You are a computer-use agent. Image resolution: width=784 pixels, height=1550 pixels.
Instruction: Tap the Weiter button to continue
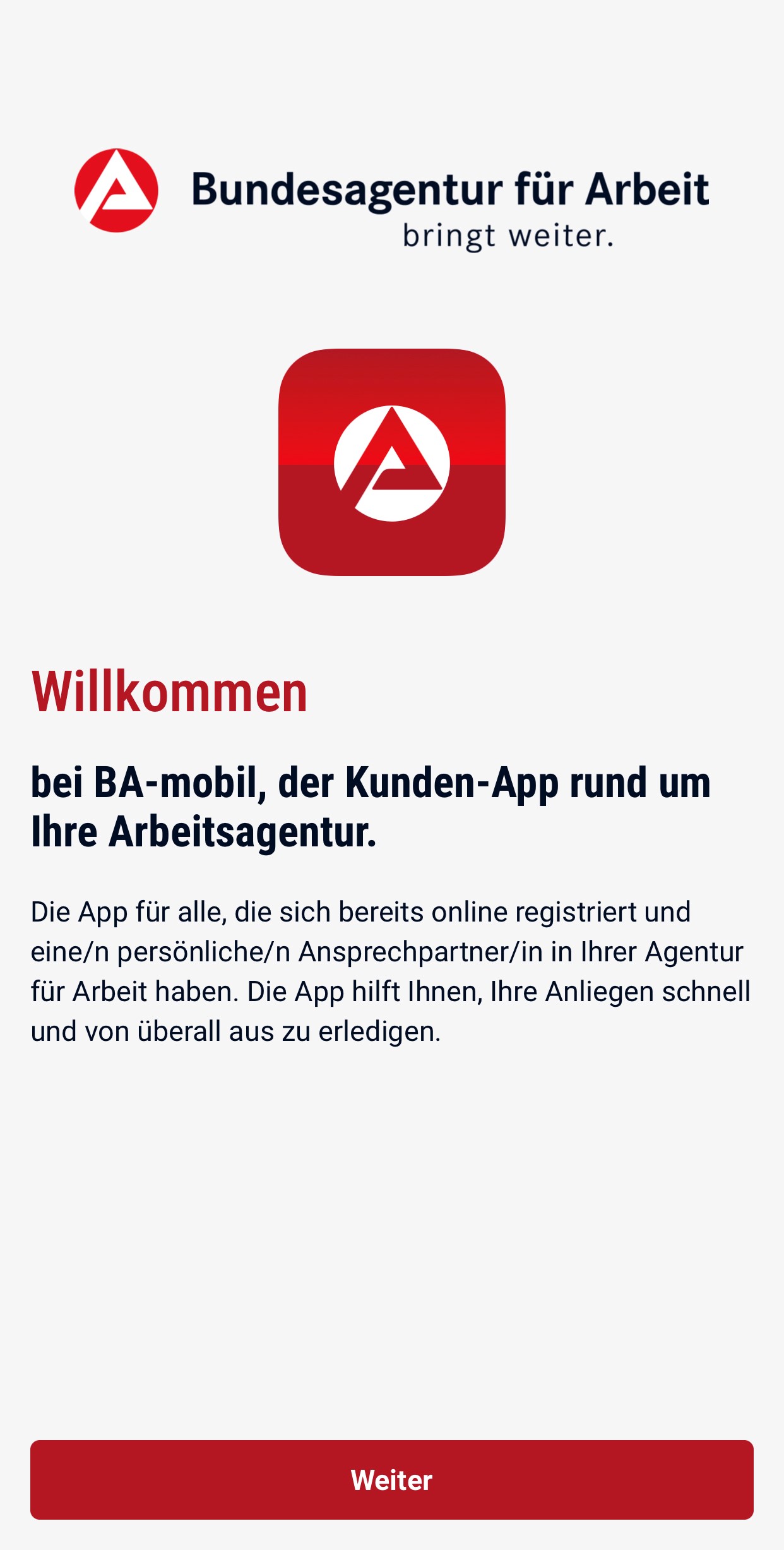coord(392,1480)
